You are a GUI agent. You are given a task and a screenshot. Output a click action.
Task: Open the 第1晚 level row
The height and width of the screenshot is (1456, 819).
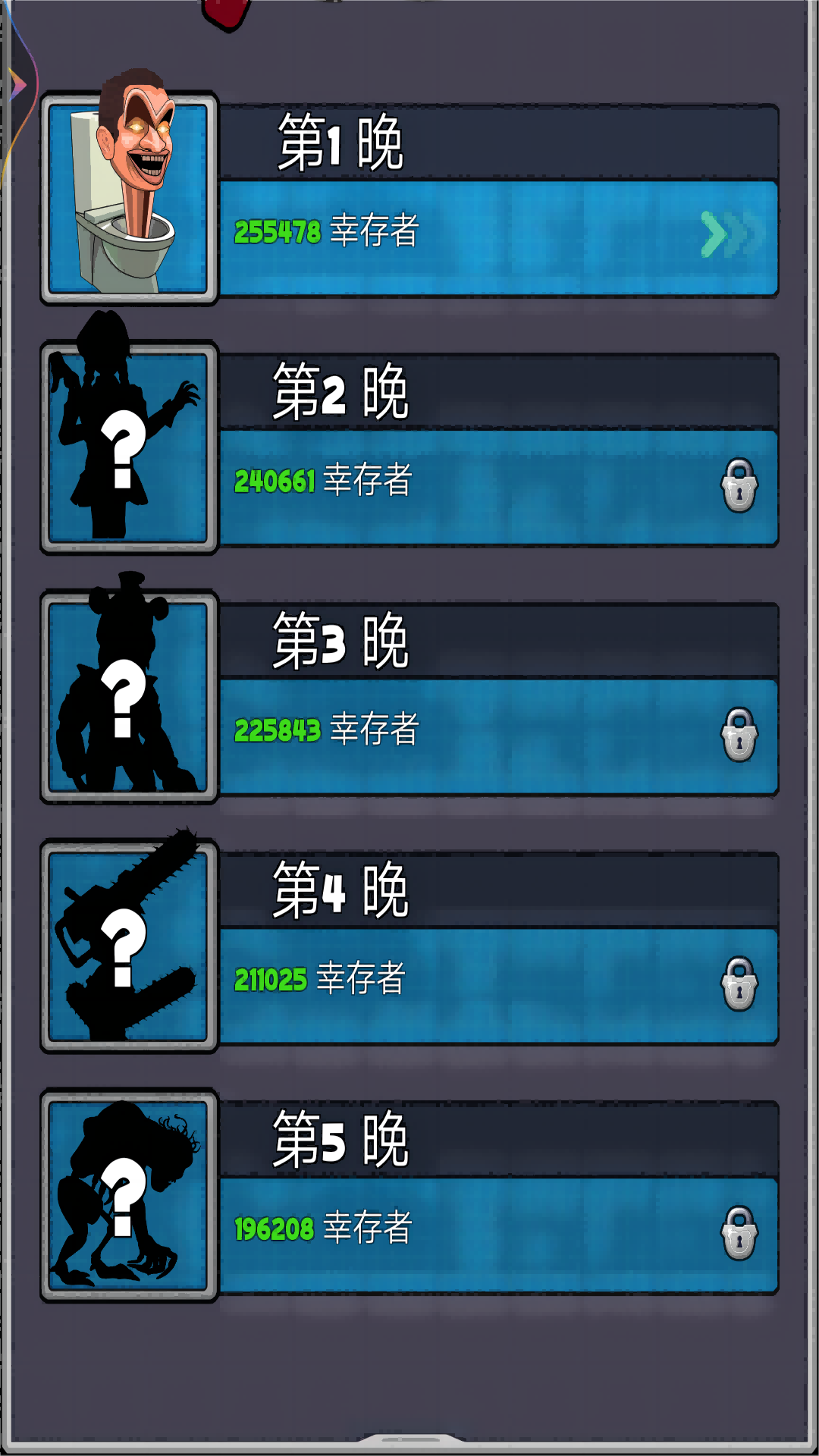tap(497, 202)
